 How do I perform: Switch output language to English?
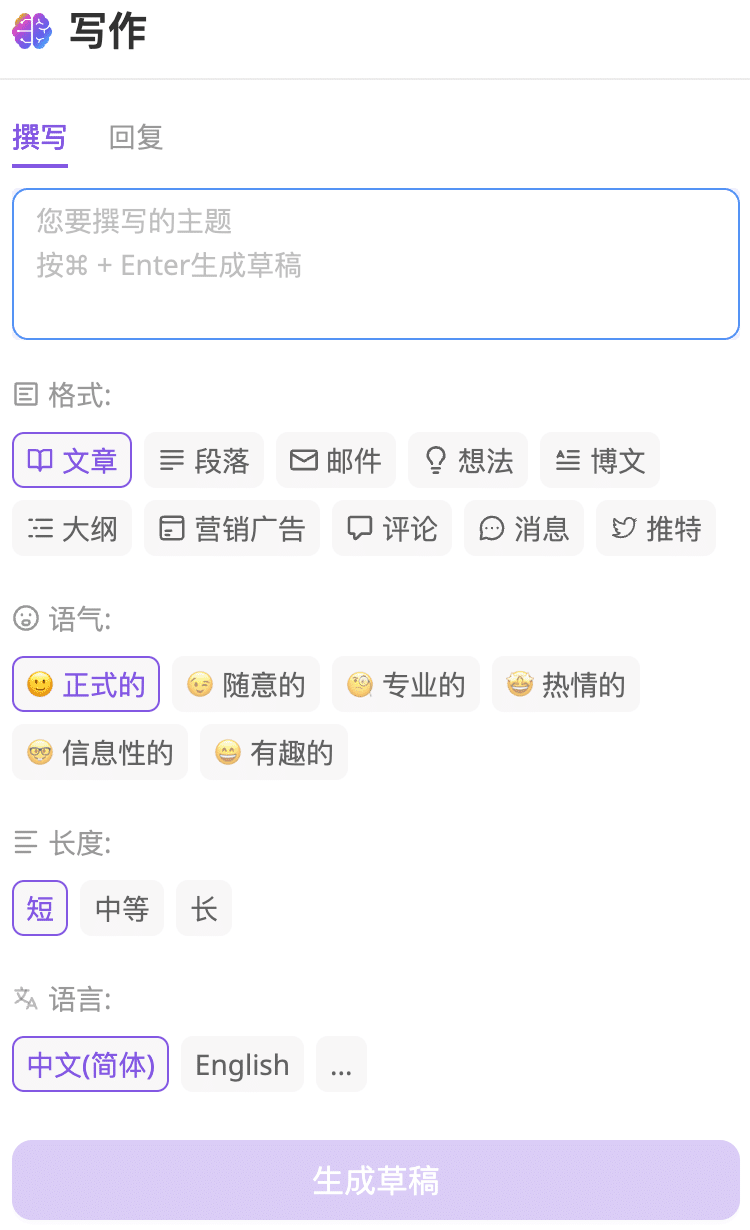242,1064
